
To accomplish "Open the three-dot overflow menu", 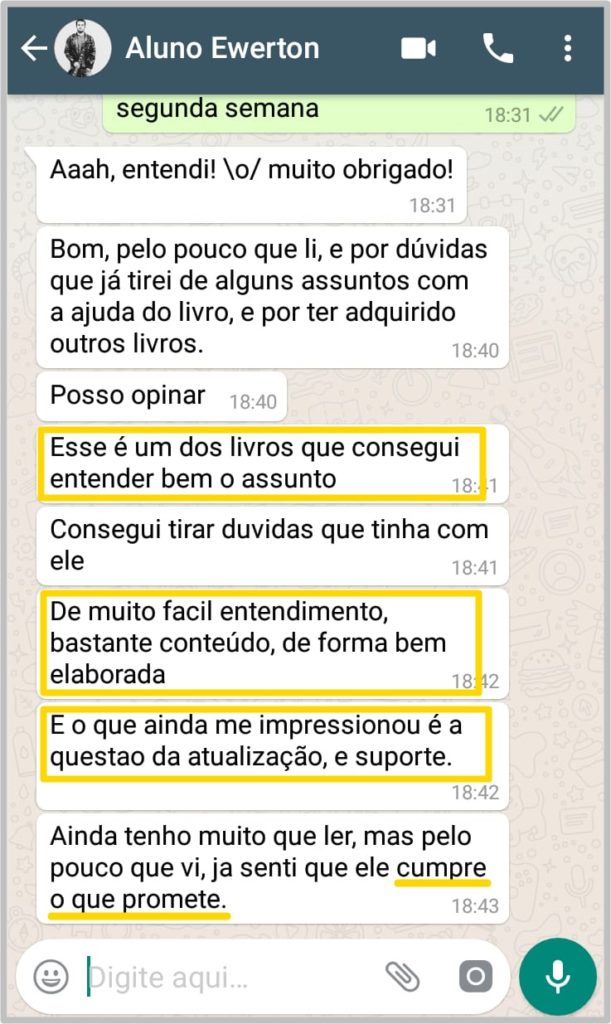I will tap(567, 48).
